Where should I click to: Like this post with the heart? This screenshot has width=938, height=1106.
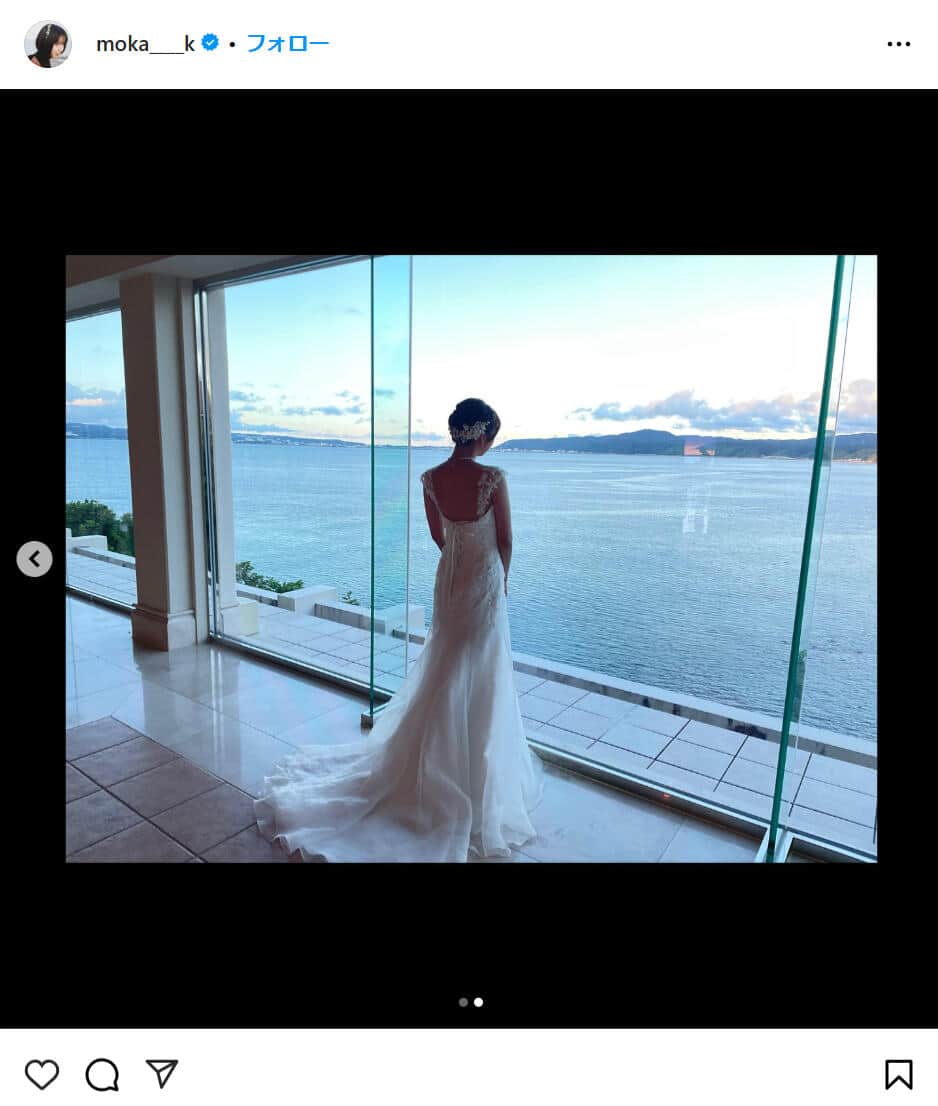41,1074
